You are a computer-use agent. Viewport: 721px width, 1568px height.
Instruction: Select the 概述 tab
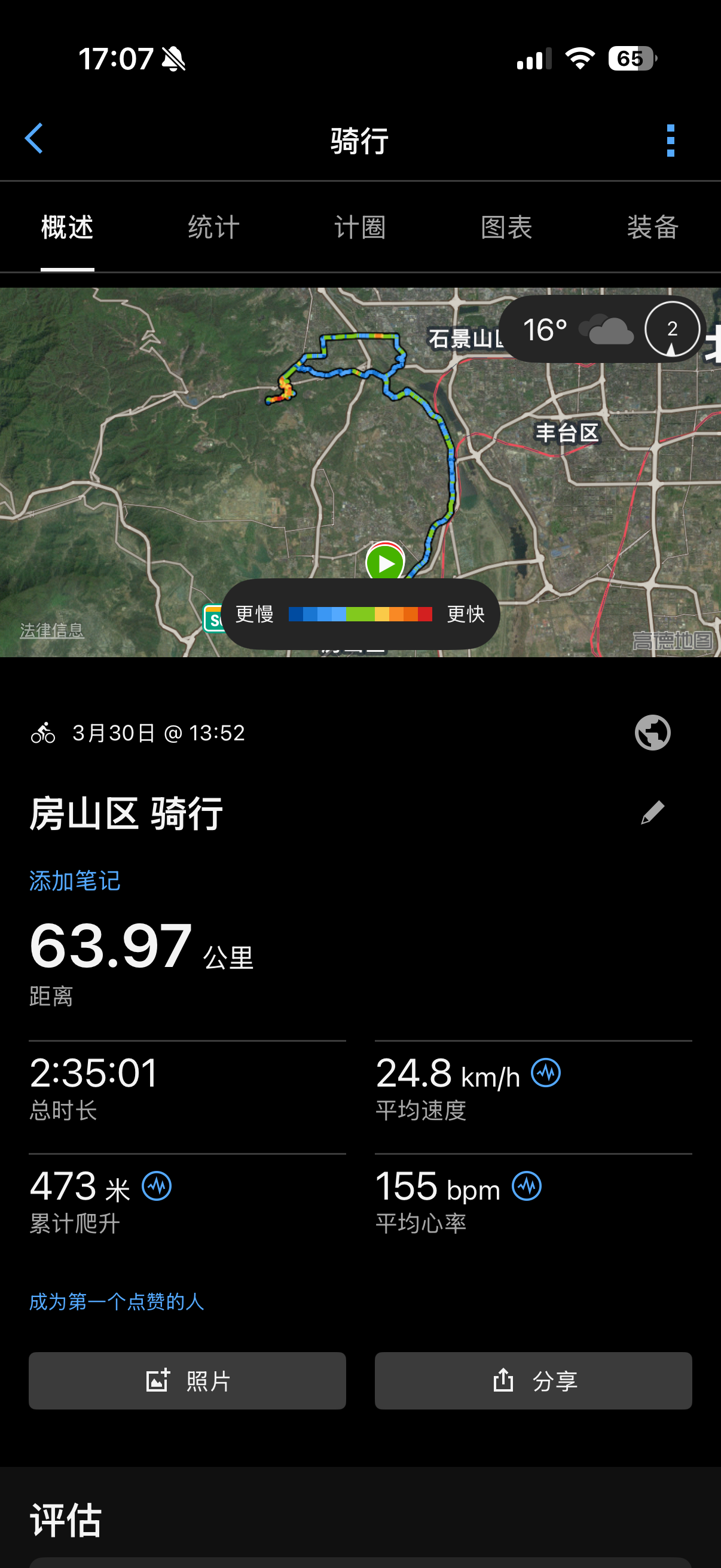(x=67, y=228)
